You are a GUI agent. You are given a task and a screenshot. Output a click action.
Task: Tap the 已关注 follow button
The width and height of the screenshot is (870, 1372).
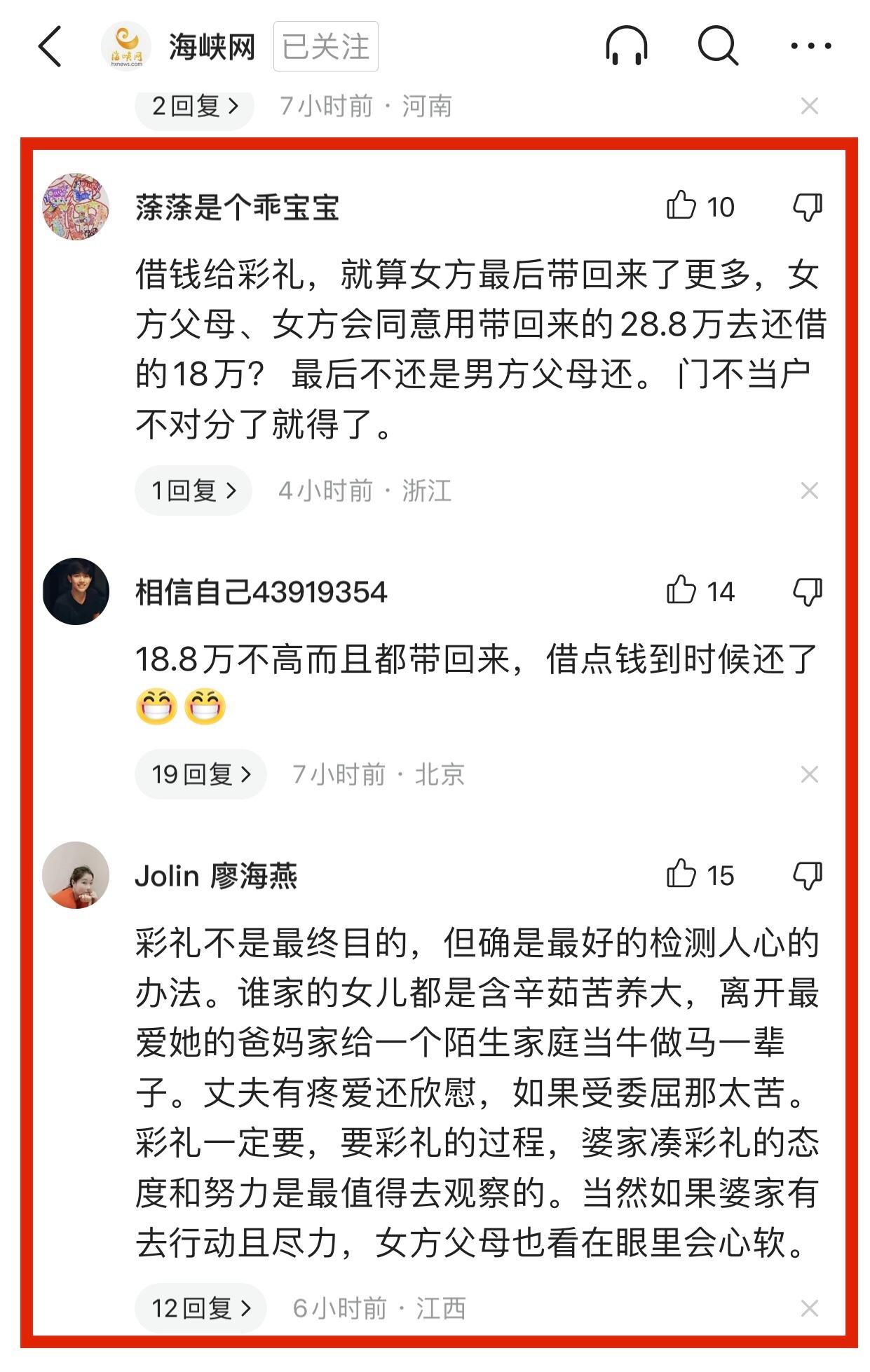(x=325, y=47)
